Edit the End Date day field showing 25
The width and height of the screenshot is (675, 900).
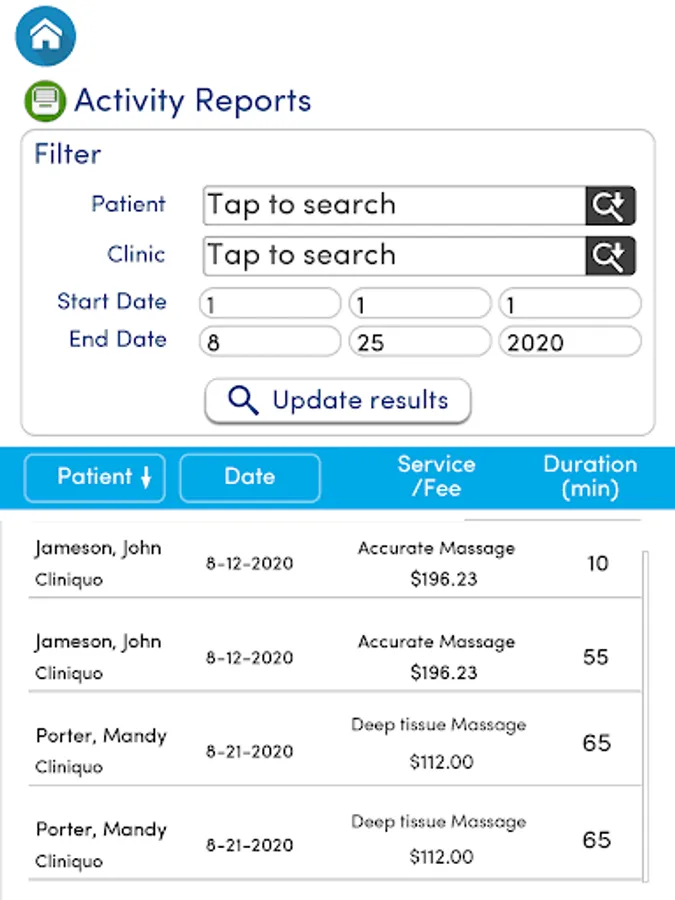pos(420,342)
